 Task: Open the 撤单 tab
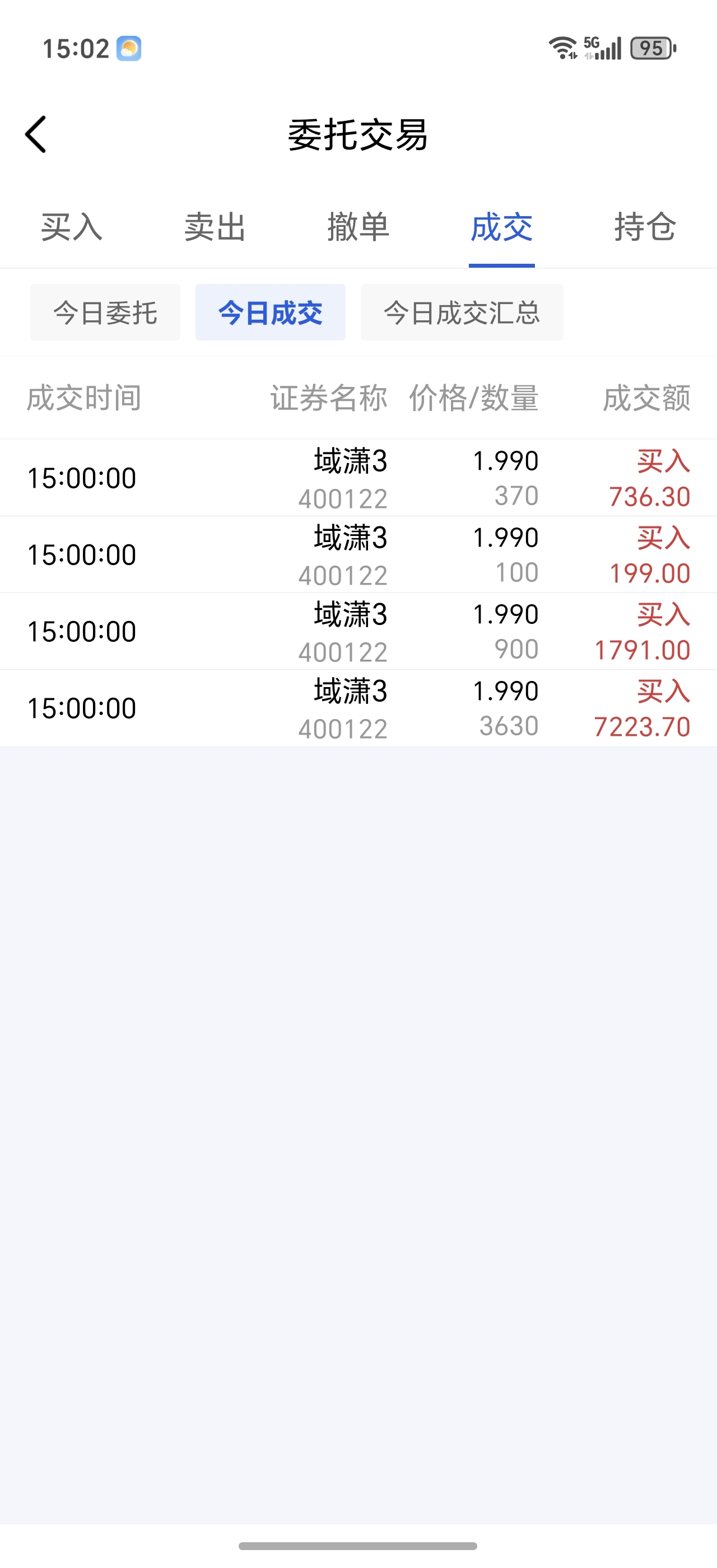tap(358, 228)
